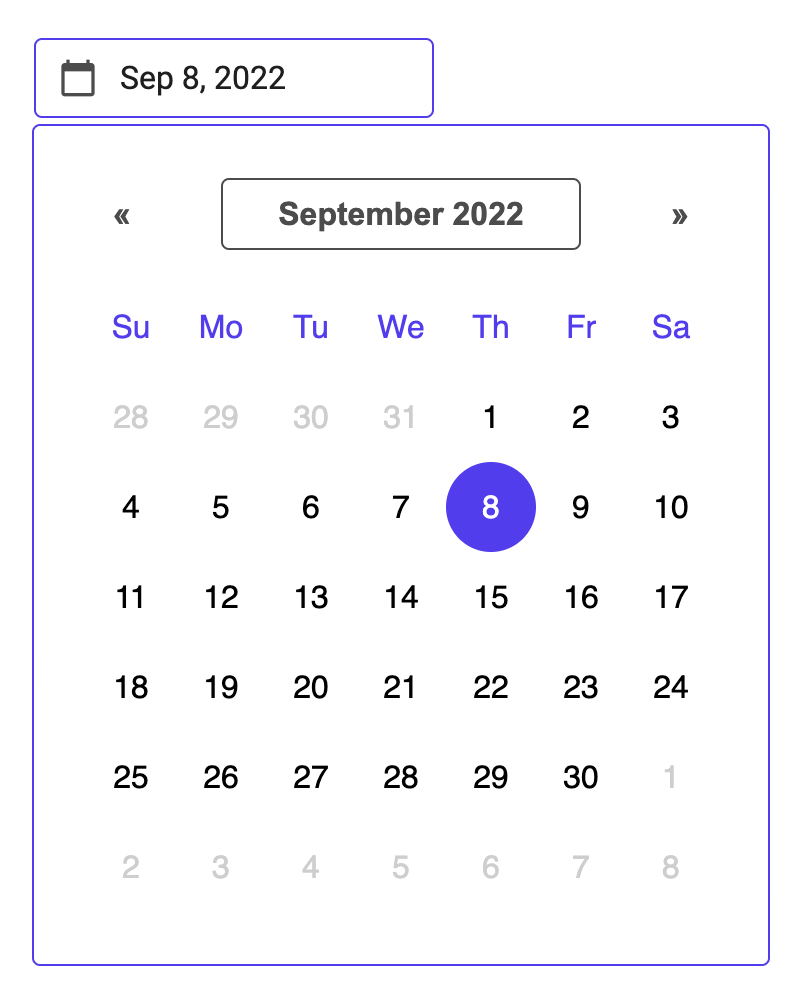
Task: Pick September 27
Action: point(311,777)
